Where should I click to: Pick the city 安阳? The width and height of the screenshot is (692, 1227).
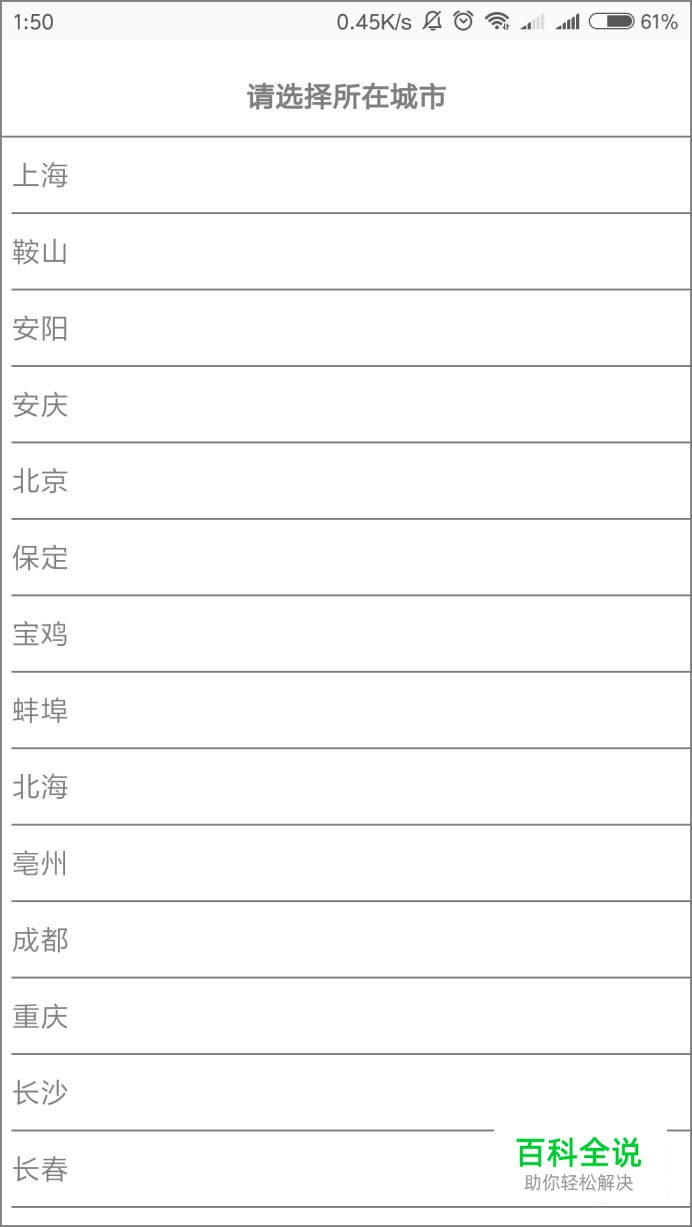click(x=346, y=328)
